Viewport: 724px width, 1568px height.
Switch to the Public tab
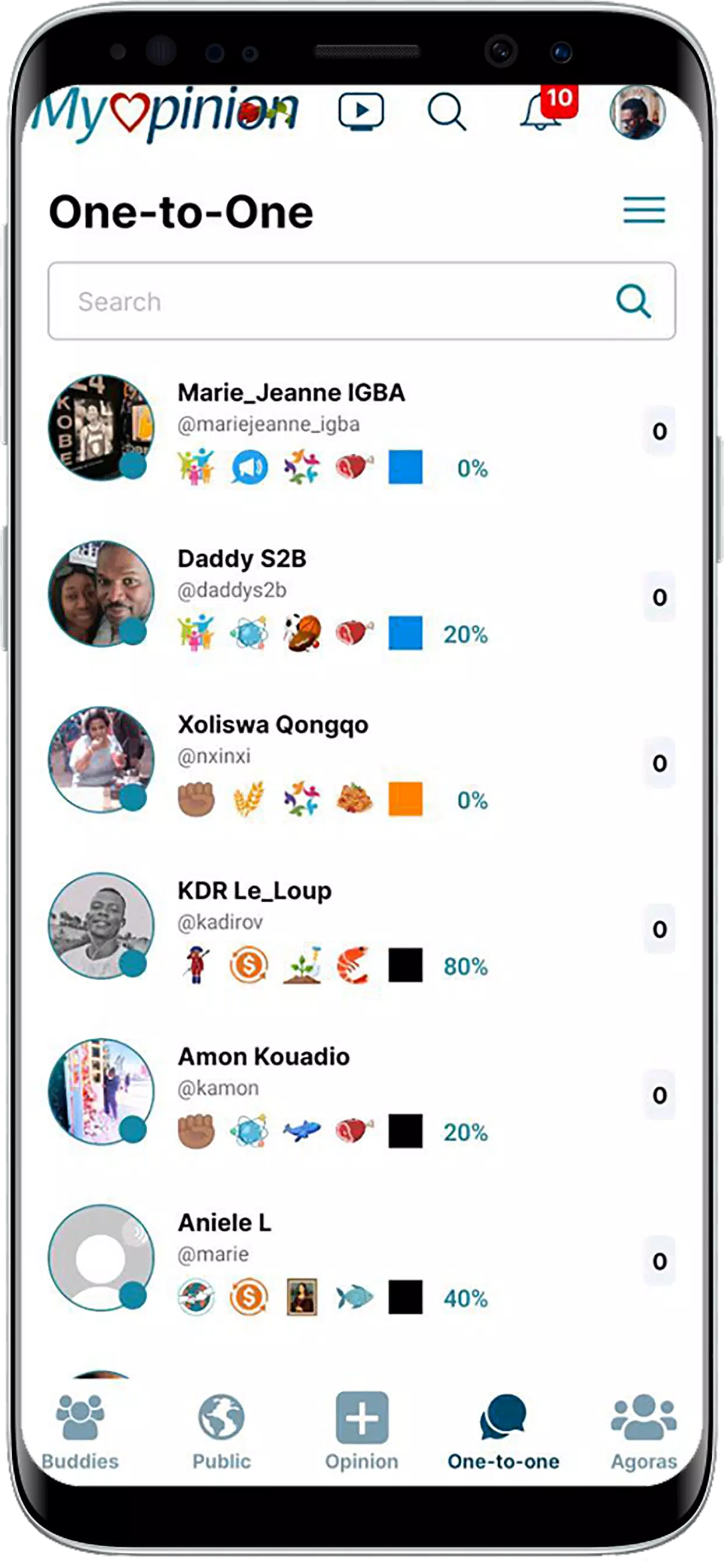pos(222,1431)
